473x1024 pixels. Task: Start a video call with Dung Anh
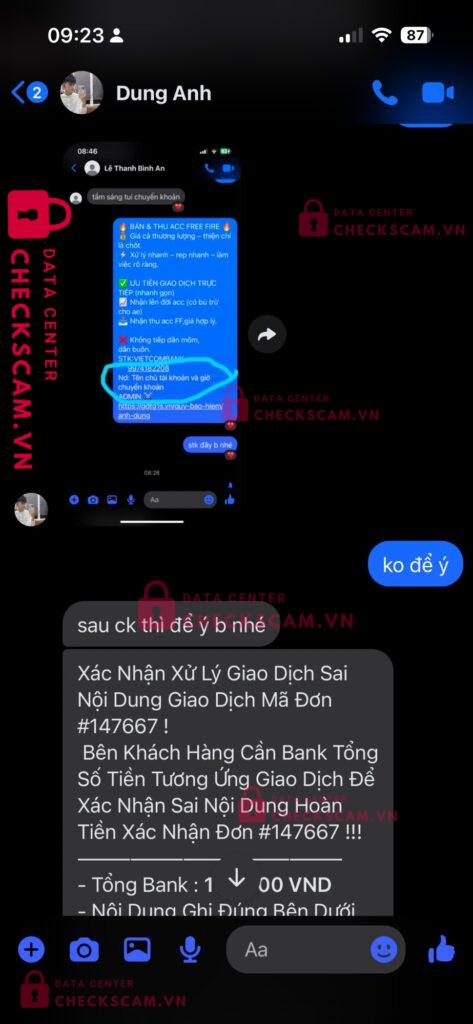click(438, 93)
